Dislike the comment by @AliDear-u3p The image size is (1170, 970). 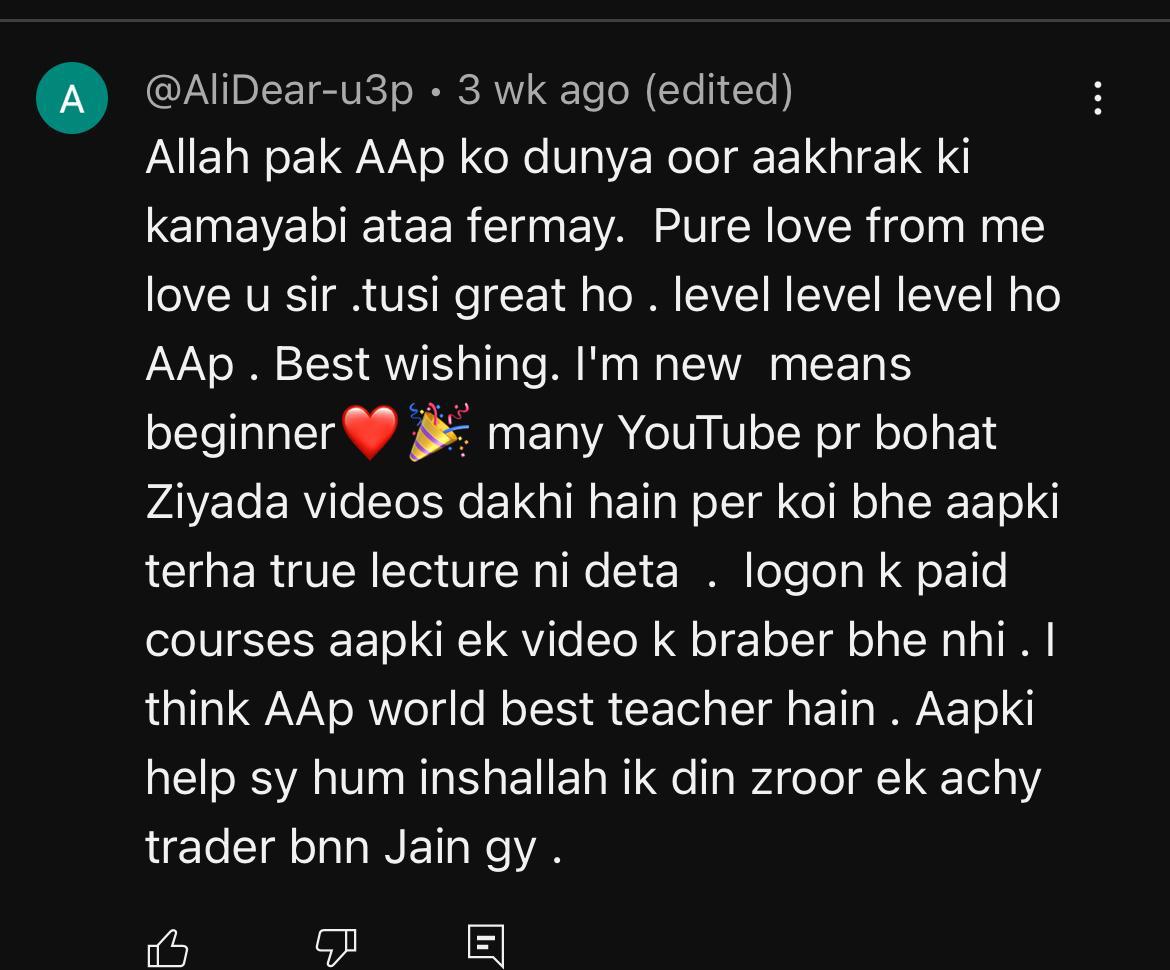(335, 944)
